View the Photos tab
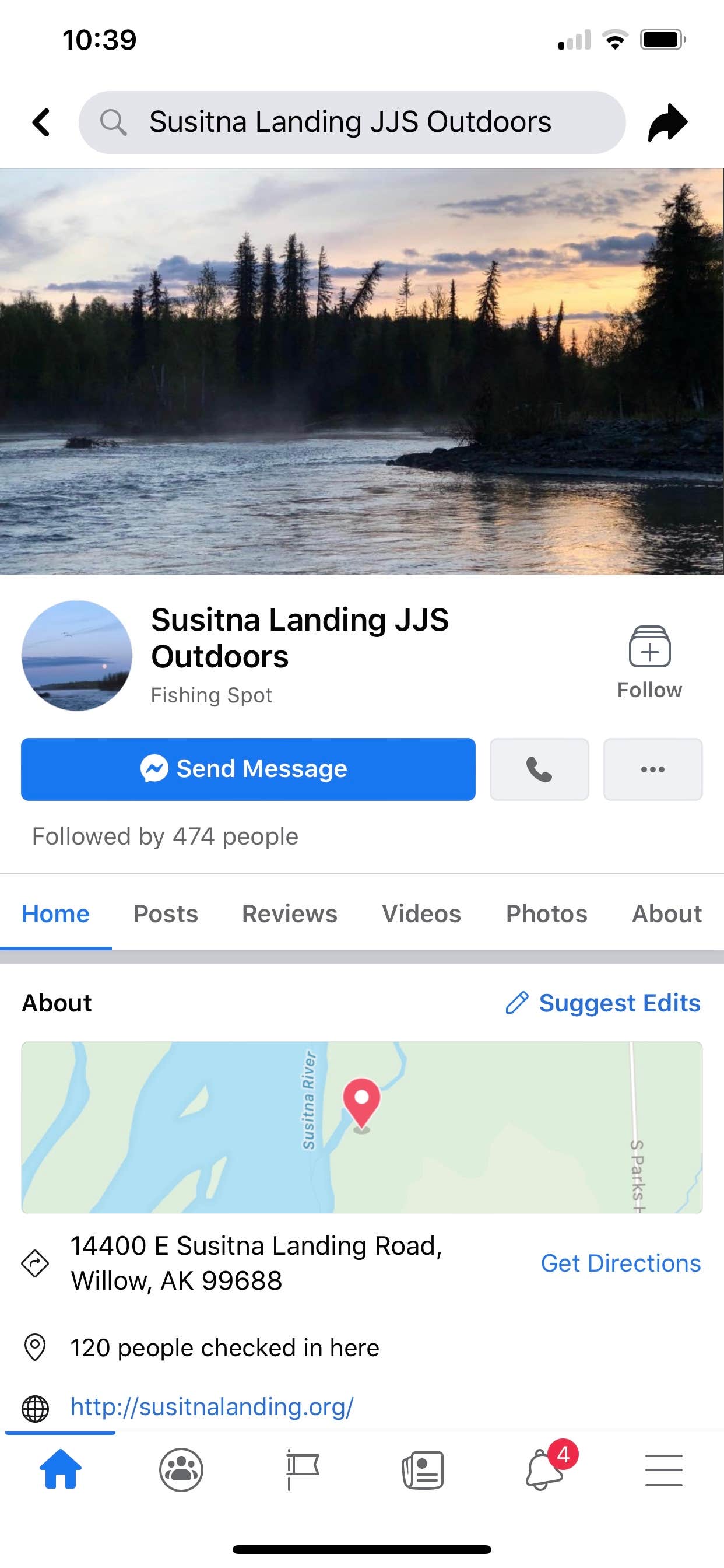The width and height of the screenshot is (724, 1568). (546, 914)
